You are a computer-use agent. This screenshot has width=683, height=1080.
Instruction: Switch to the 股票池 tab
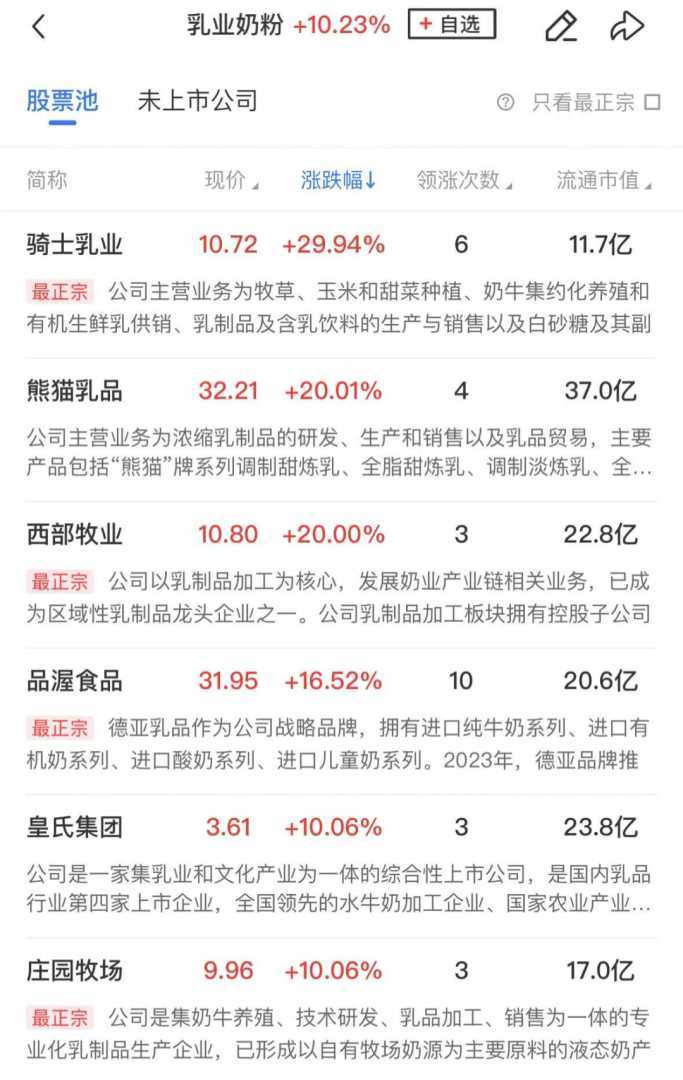click(x=62, y=101)
